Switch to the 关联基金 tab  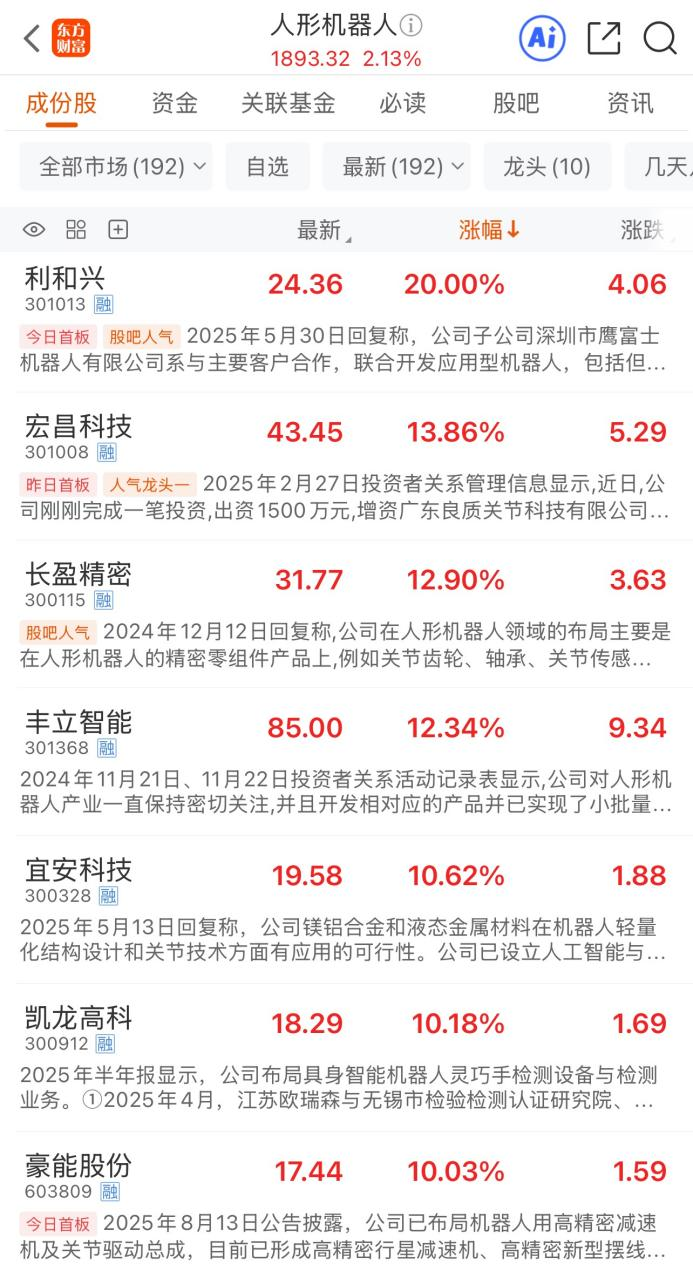288,103
